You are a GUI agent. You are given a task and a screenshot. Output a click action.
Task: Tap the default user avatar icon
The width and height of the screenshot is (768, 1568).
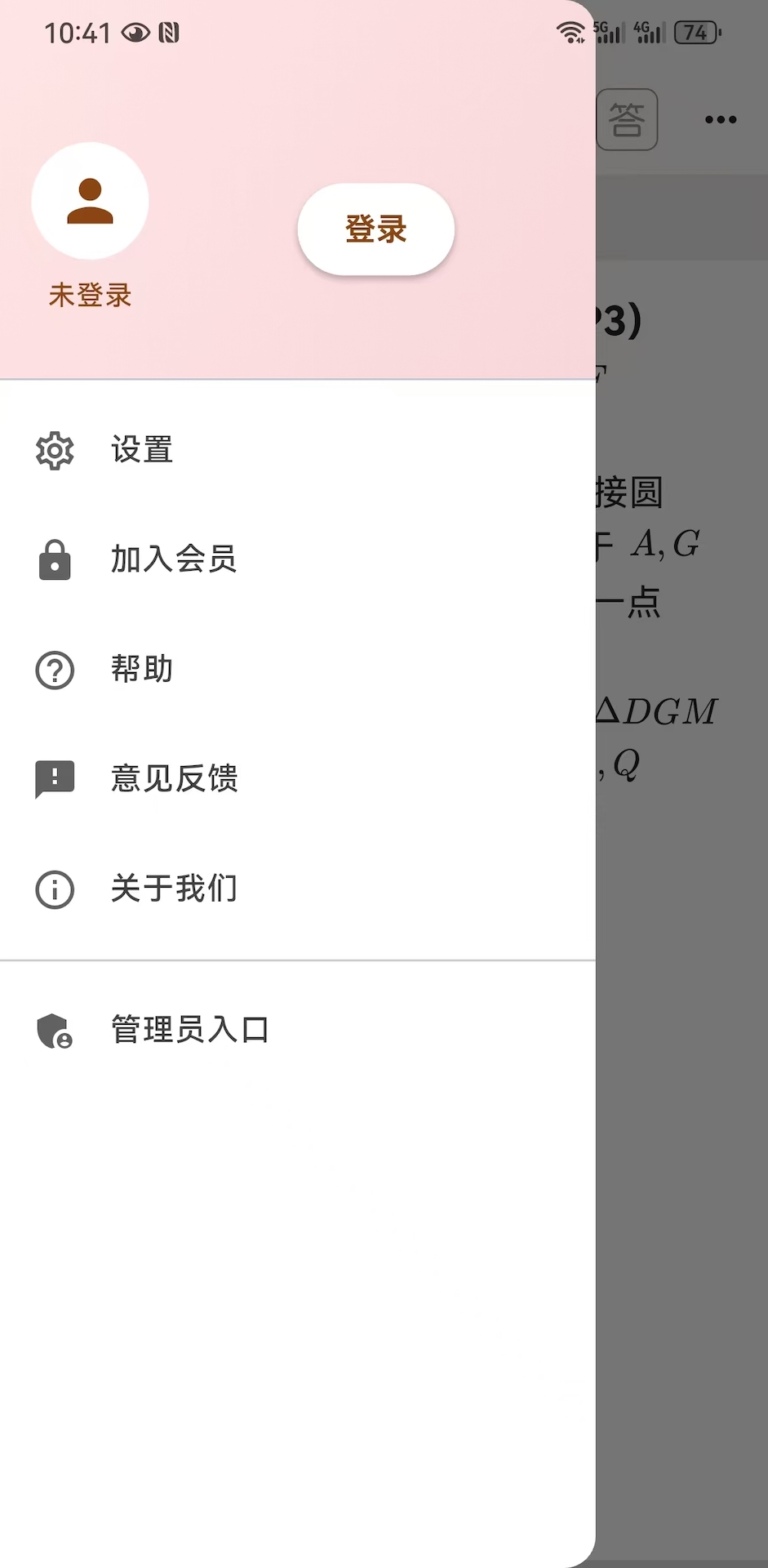click(x=90, y=200)
